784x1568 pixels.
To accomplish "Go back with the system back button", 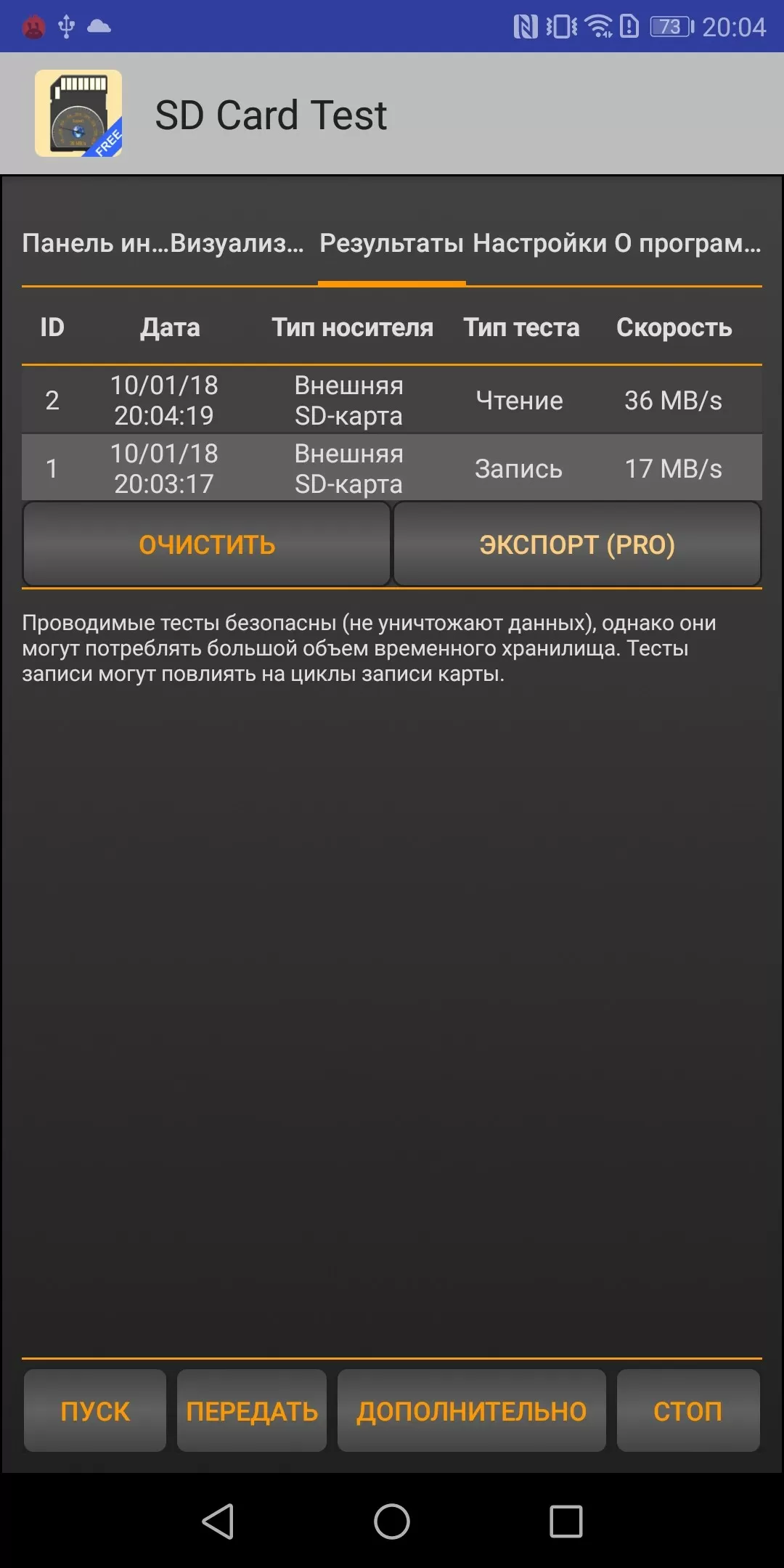I will coord(218,1521).
